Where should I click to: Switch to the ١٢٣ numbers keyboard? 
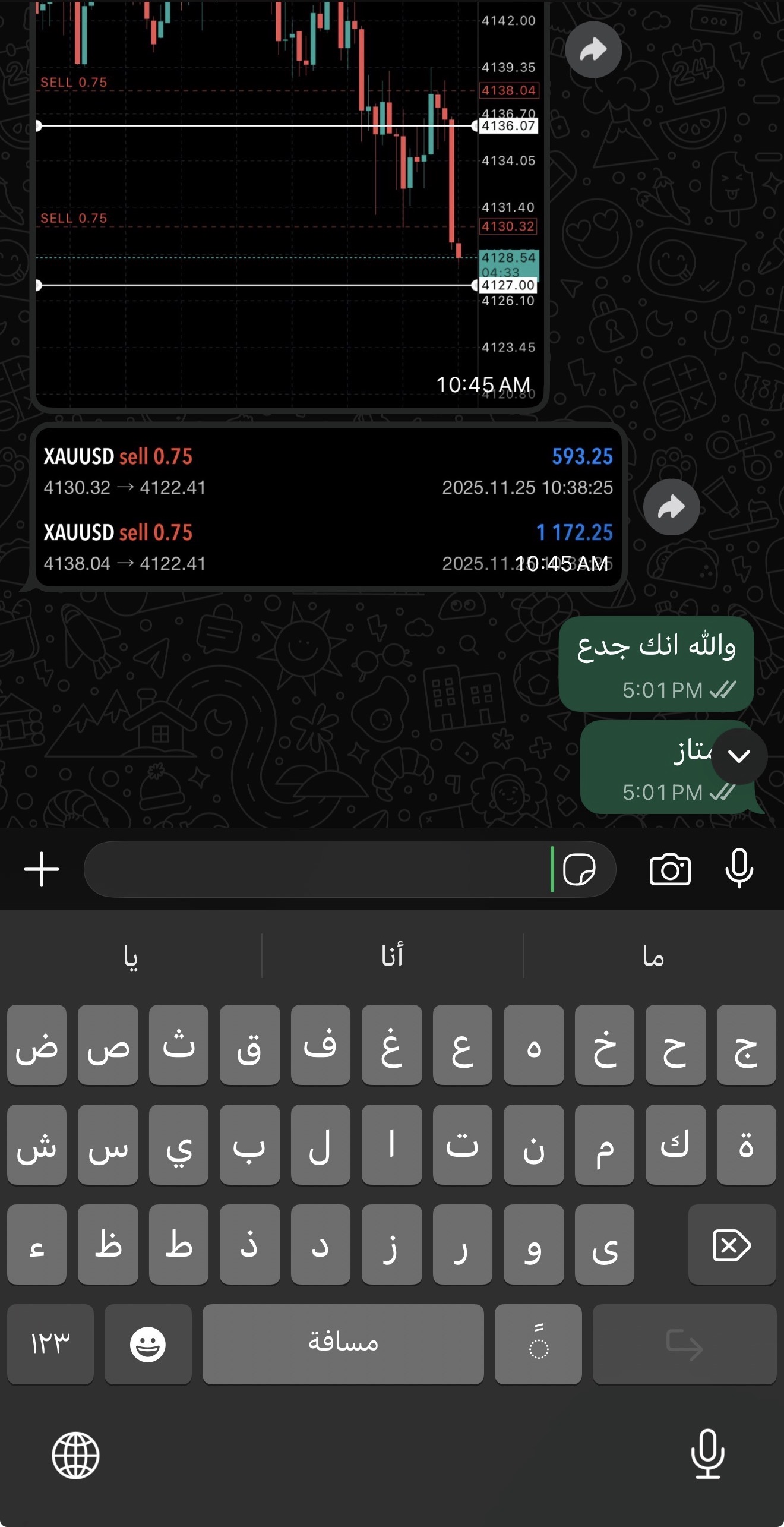[x=50, y=1344]
